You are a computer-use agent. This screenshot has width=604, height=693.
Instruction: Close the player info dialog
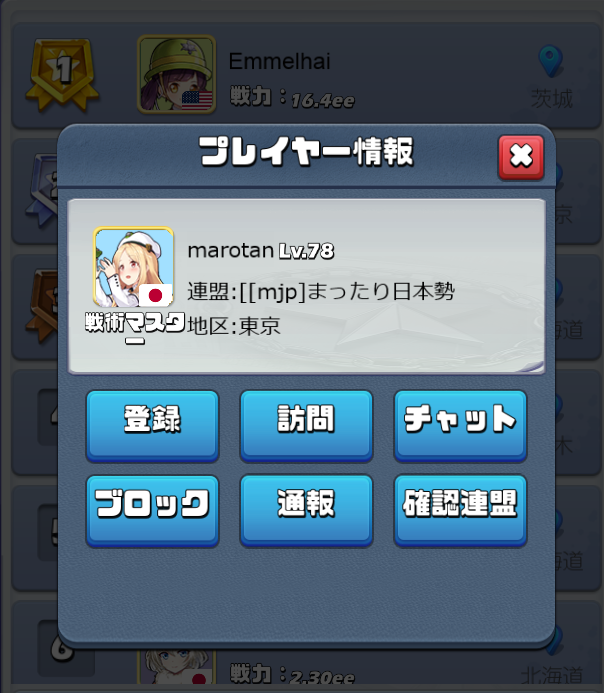(x=520, y=156)
